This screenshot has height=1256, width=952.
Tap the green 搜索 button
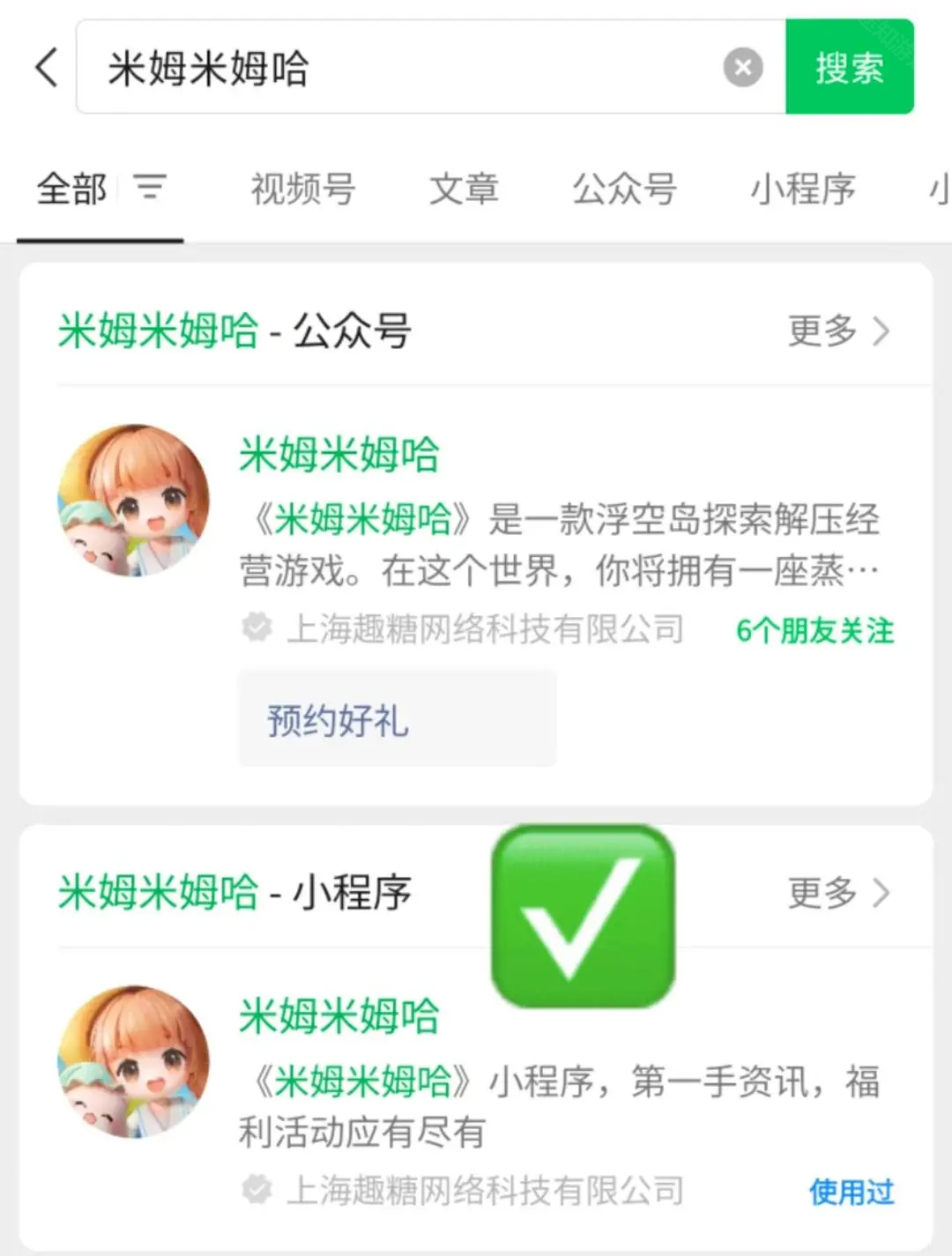pos(849,68)
